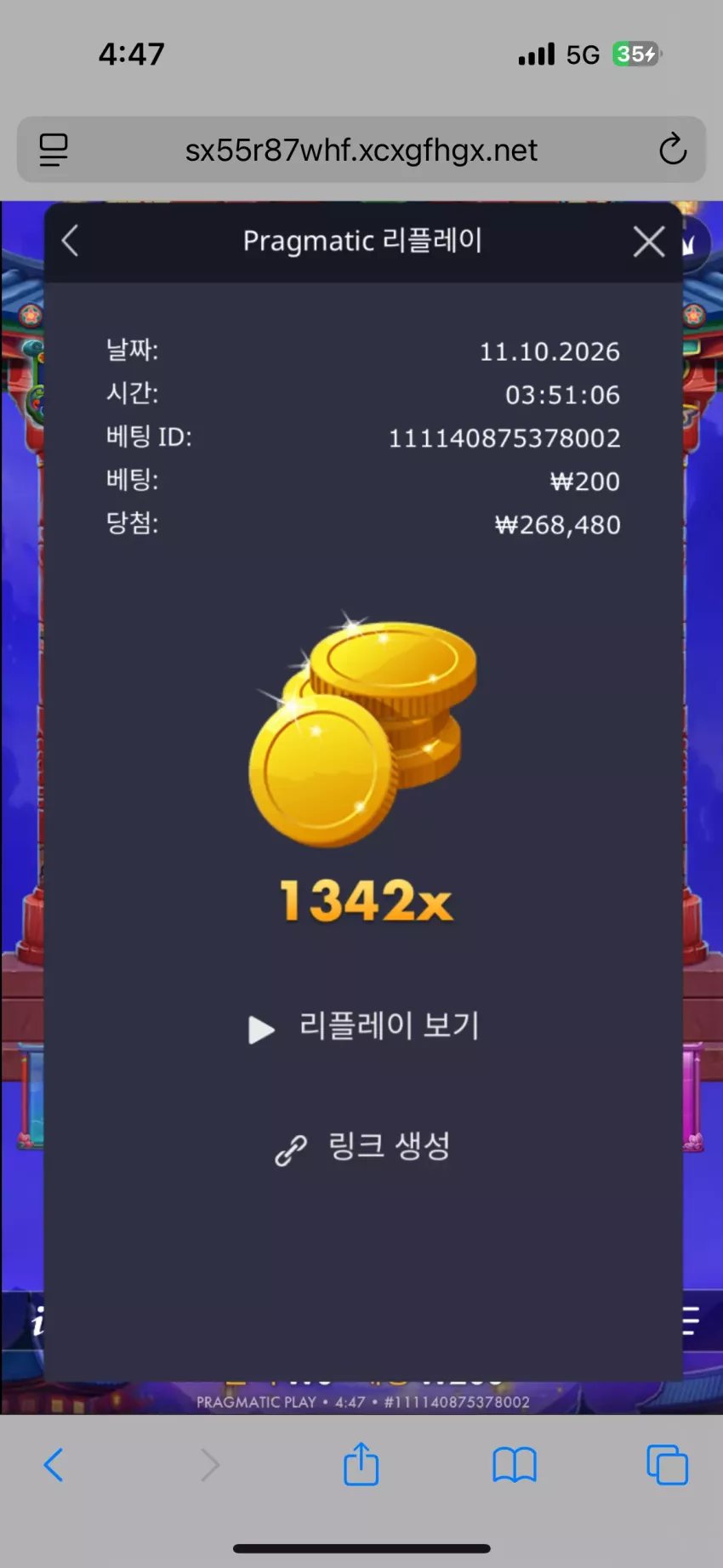Open the Safari share sheet
Image resolution: width=723 pixels, height=1568 pixels.
click(x=361, y=1463)
